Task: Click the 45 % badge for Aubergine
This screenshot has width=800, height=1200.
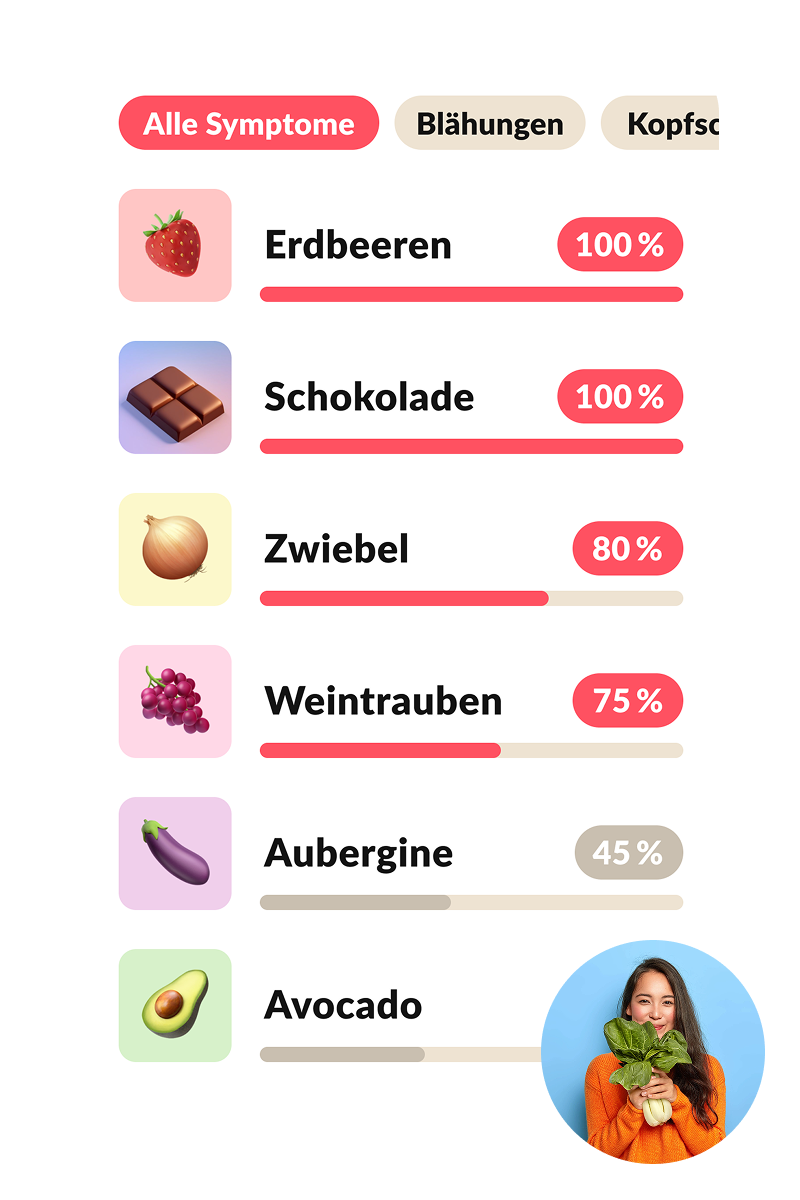Action: point(627,852)
